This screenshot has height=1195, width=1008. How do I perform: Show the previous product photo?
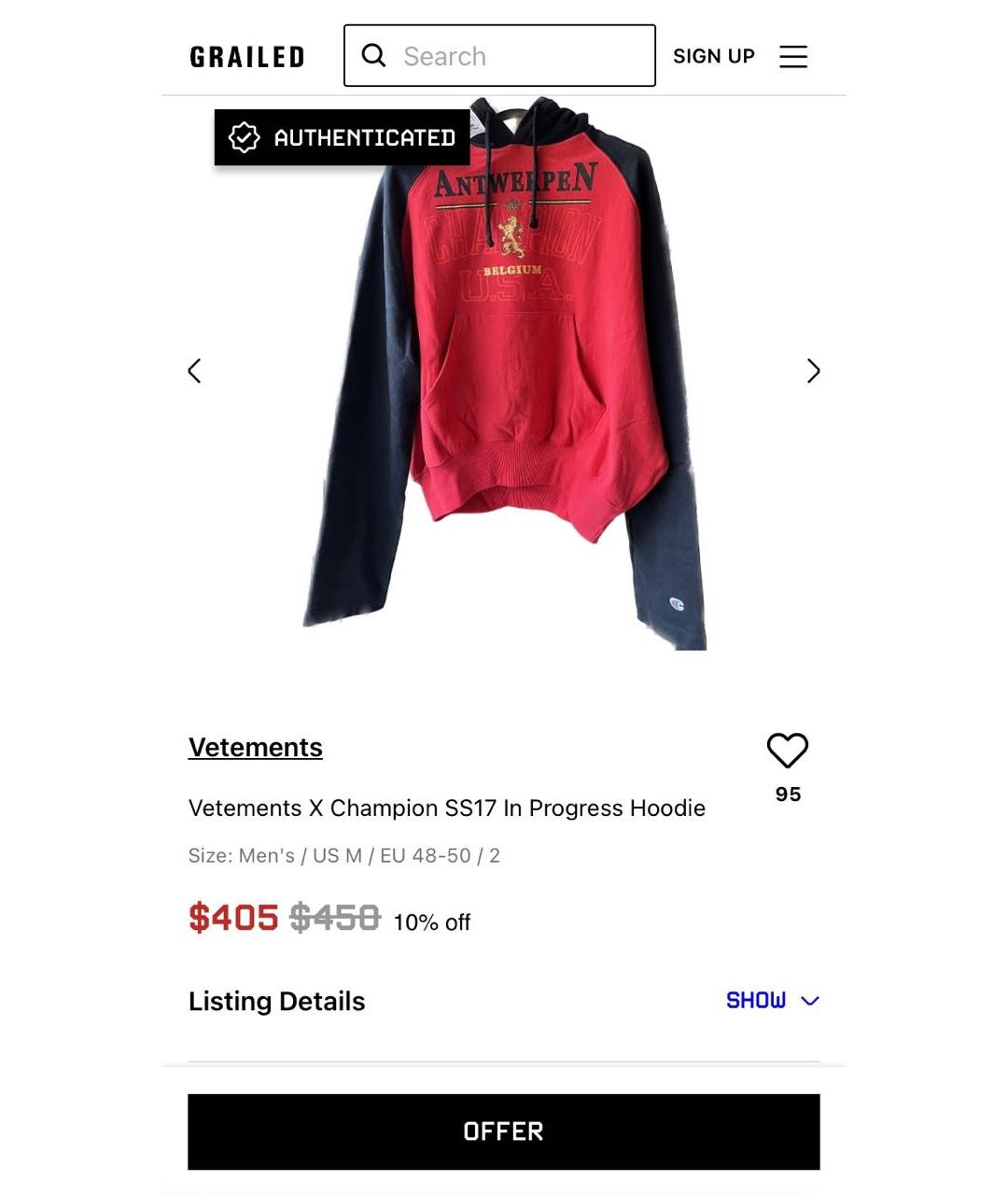point(194,371)
